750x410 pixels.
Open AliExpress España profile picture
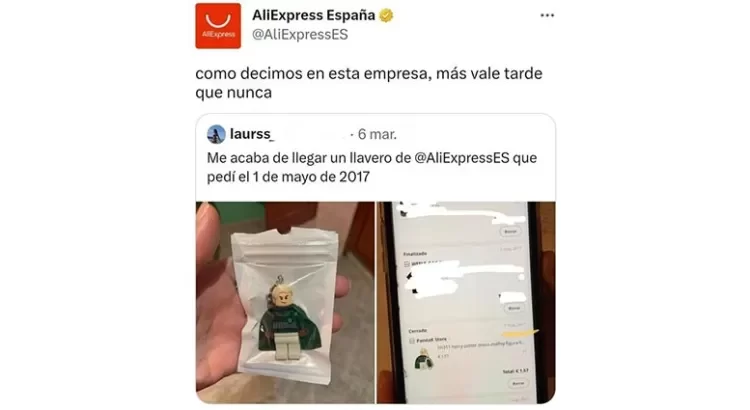tap(218, 25)
